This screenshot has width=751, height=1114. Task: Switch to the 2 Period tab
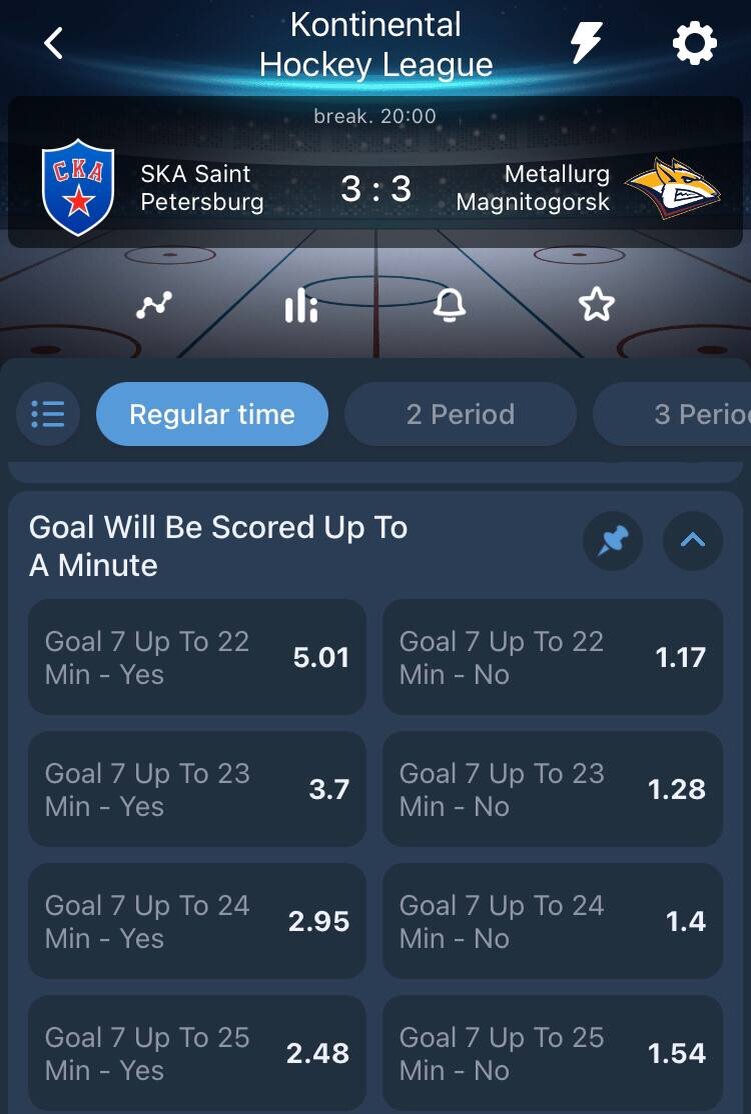point(460,414)
